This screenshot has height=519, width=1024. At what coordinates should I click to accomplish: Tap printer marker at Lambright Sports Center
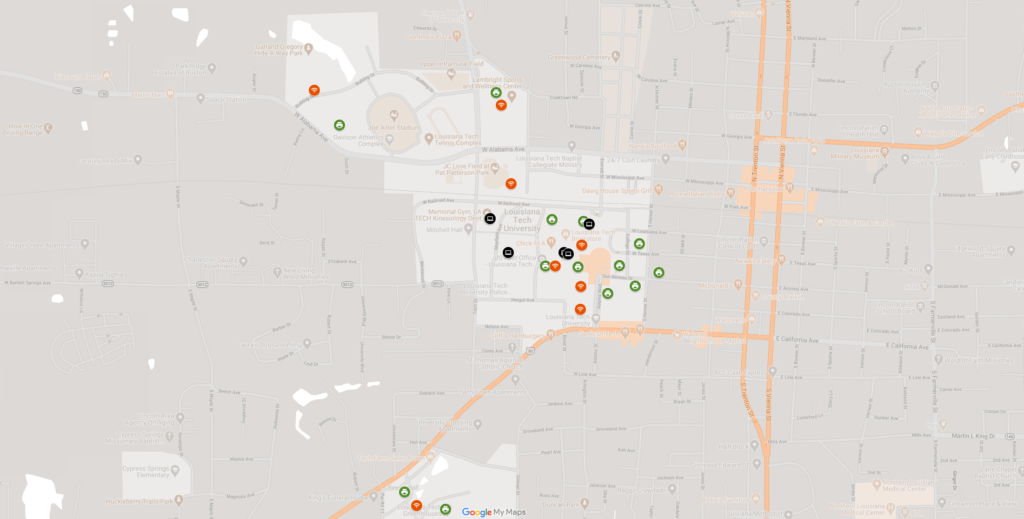[496, 93]
